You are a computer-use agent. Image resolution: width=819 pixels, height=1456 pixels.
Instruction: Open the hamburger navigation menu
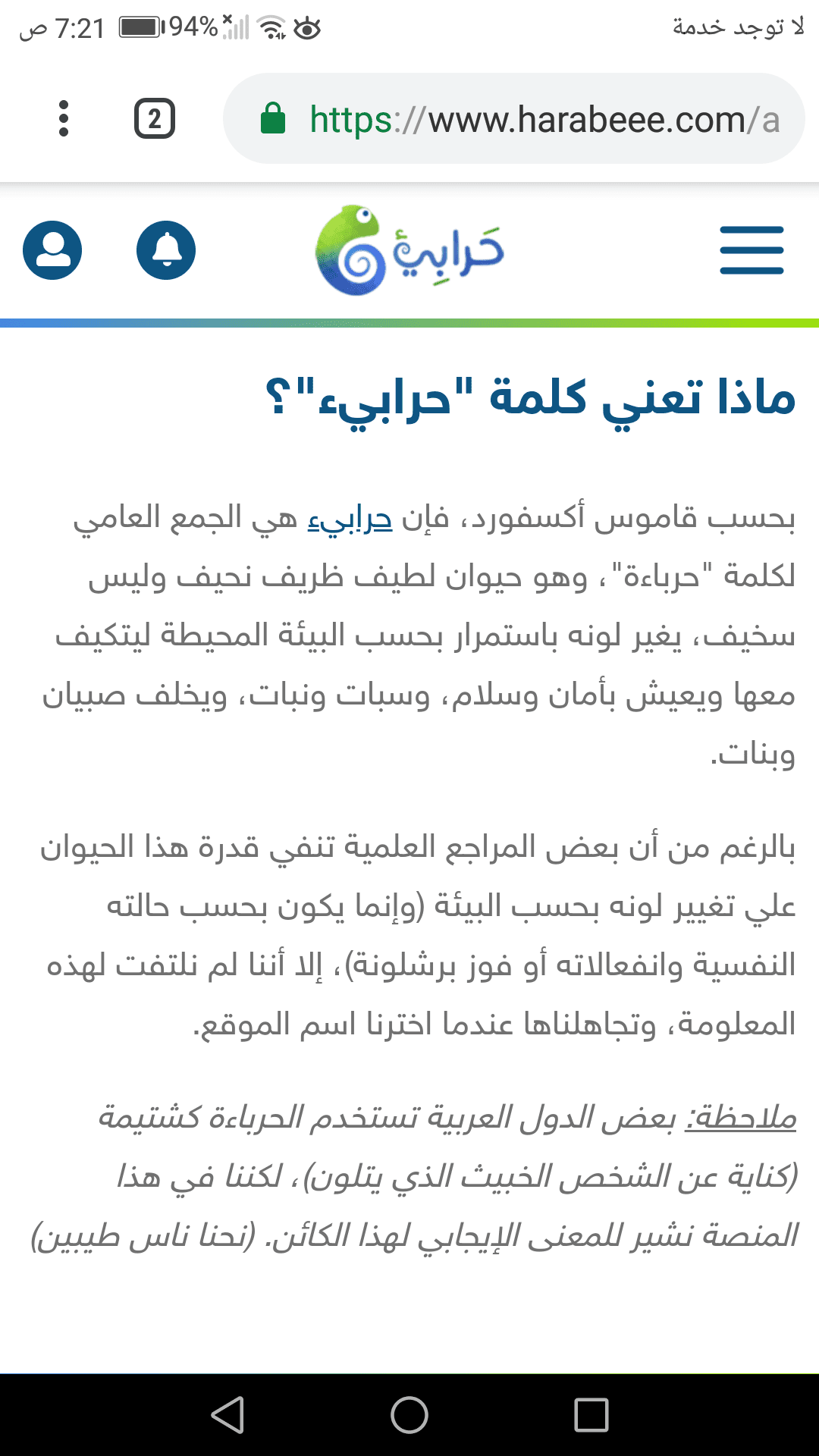[752, 250]
